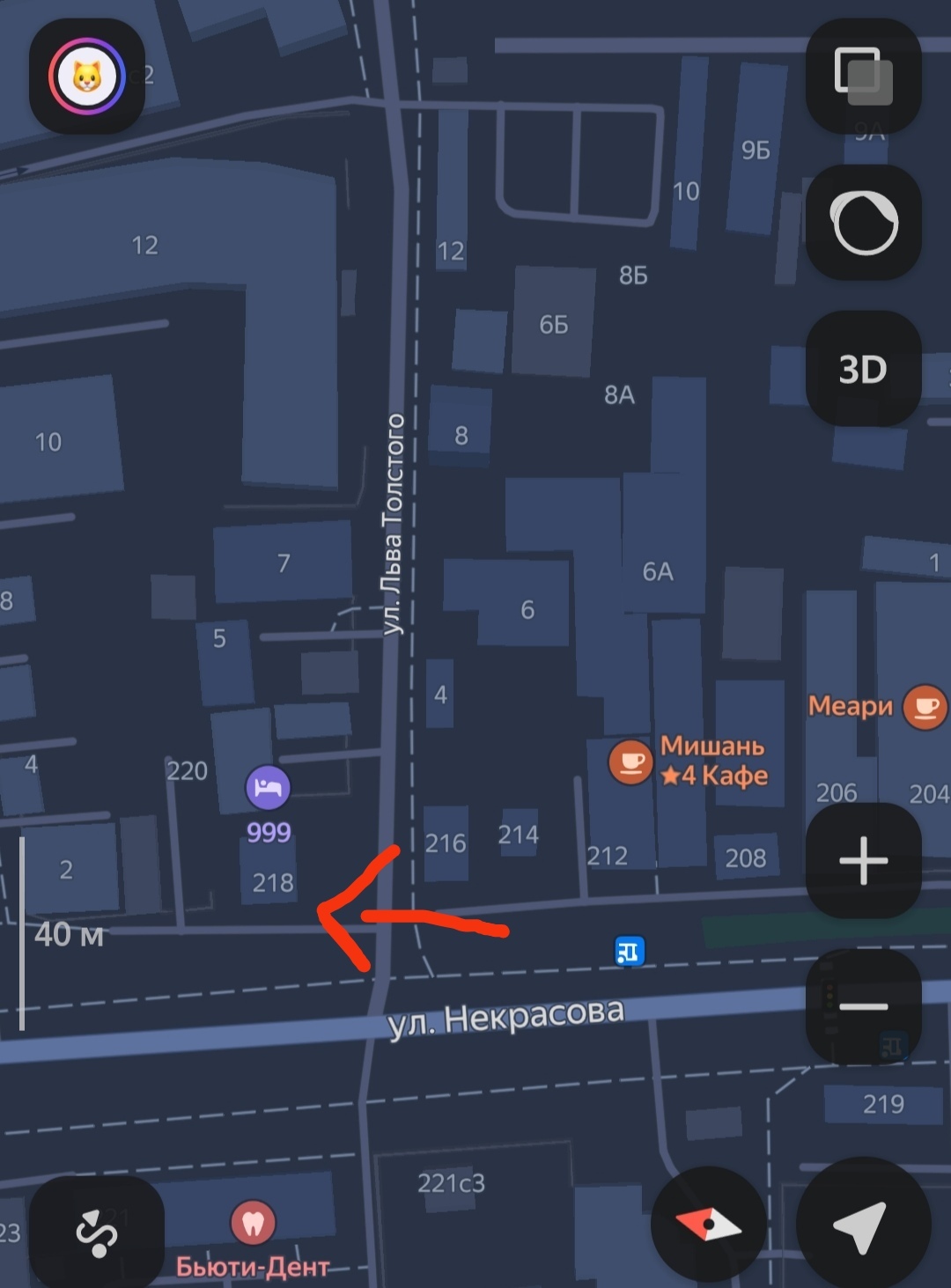Open the Меари cafe marker
The image size is (951, 1288).
[924, 706]
